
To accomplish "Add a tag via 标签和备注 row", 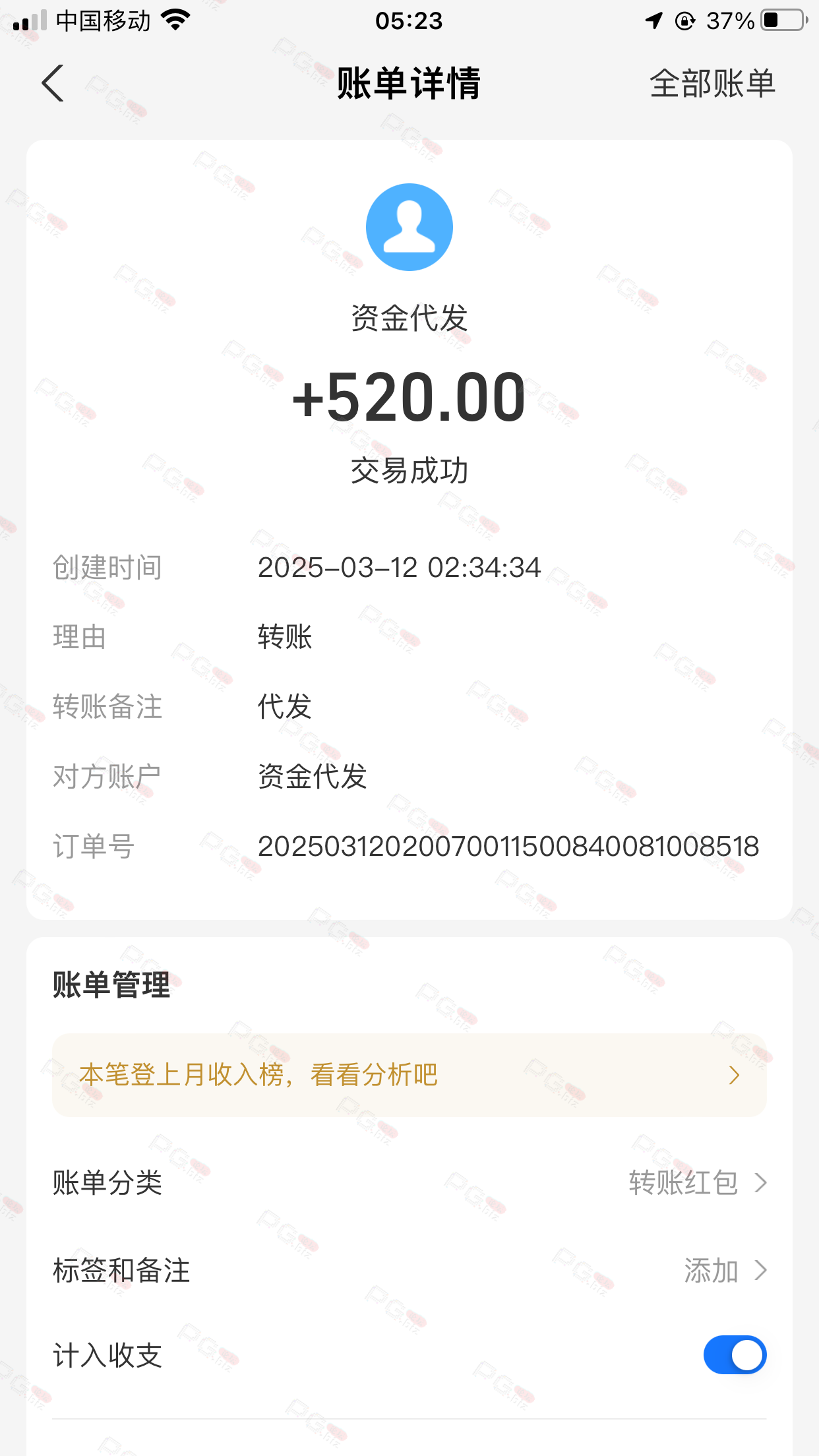I will [409, 1270].
